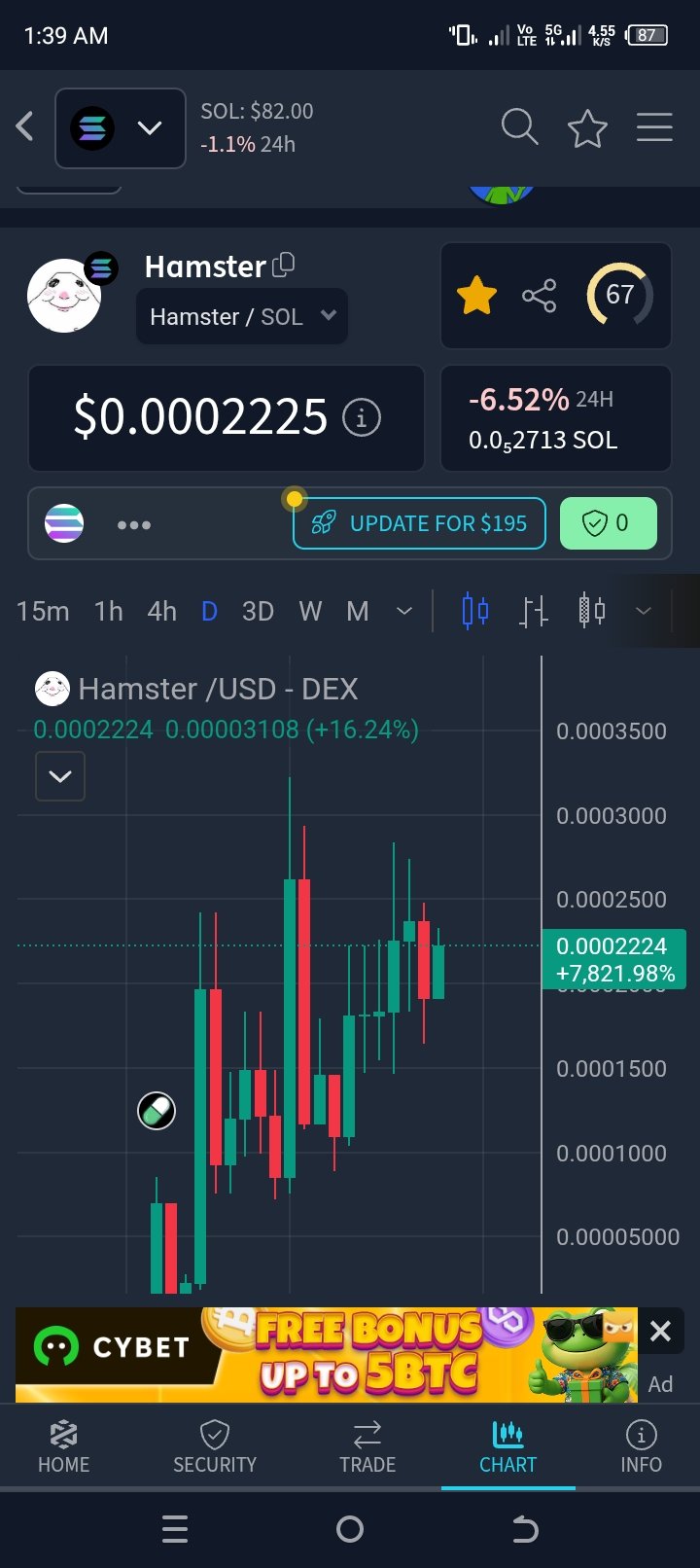700x1568 pixels.
Task: Share this Hamster pair
Action: pos(539,295)
